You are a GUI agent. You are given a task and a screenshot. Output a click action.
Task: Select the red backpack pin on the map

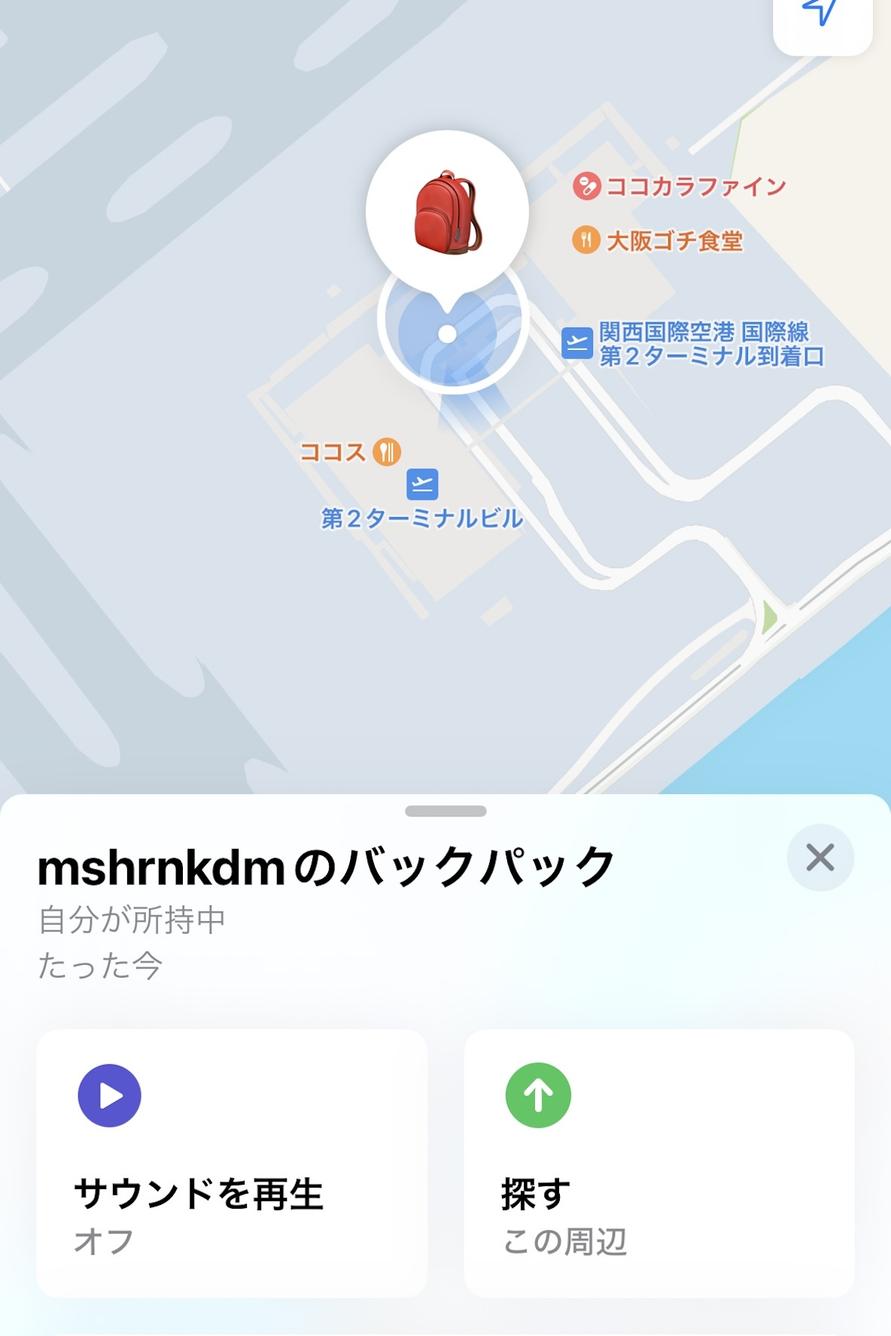click(447, 212)
